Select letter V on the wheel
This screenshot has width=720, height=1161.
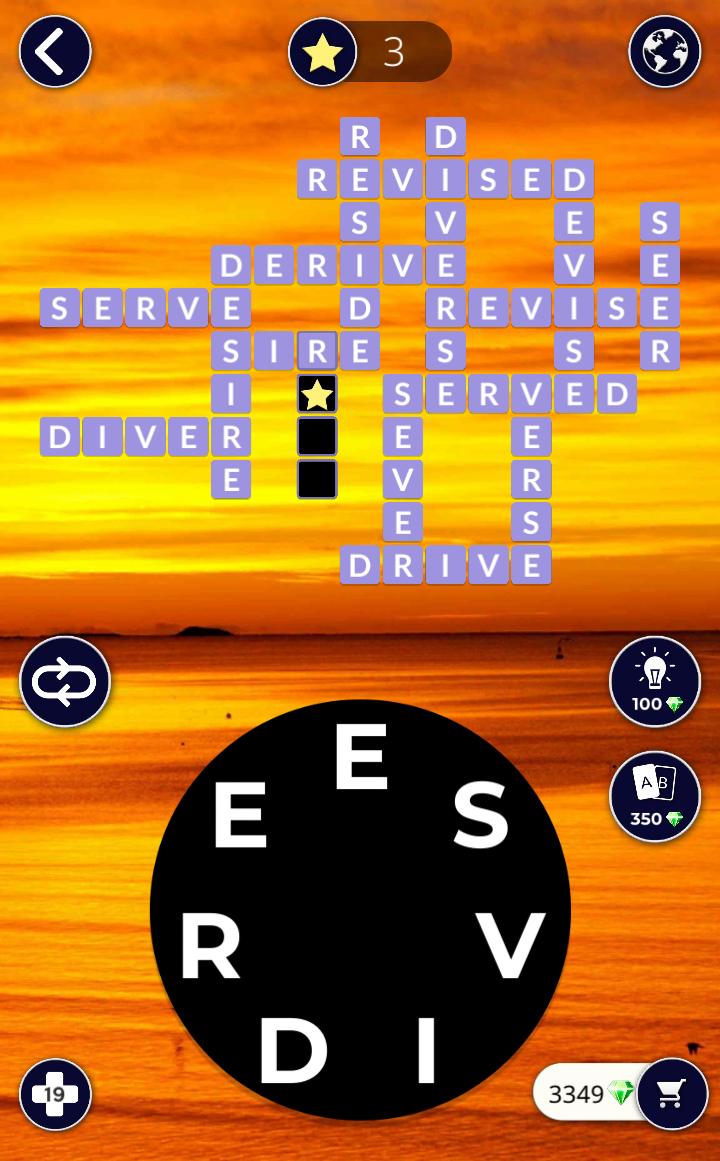point(511,945)
